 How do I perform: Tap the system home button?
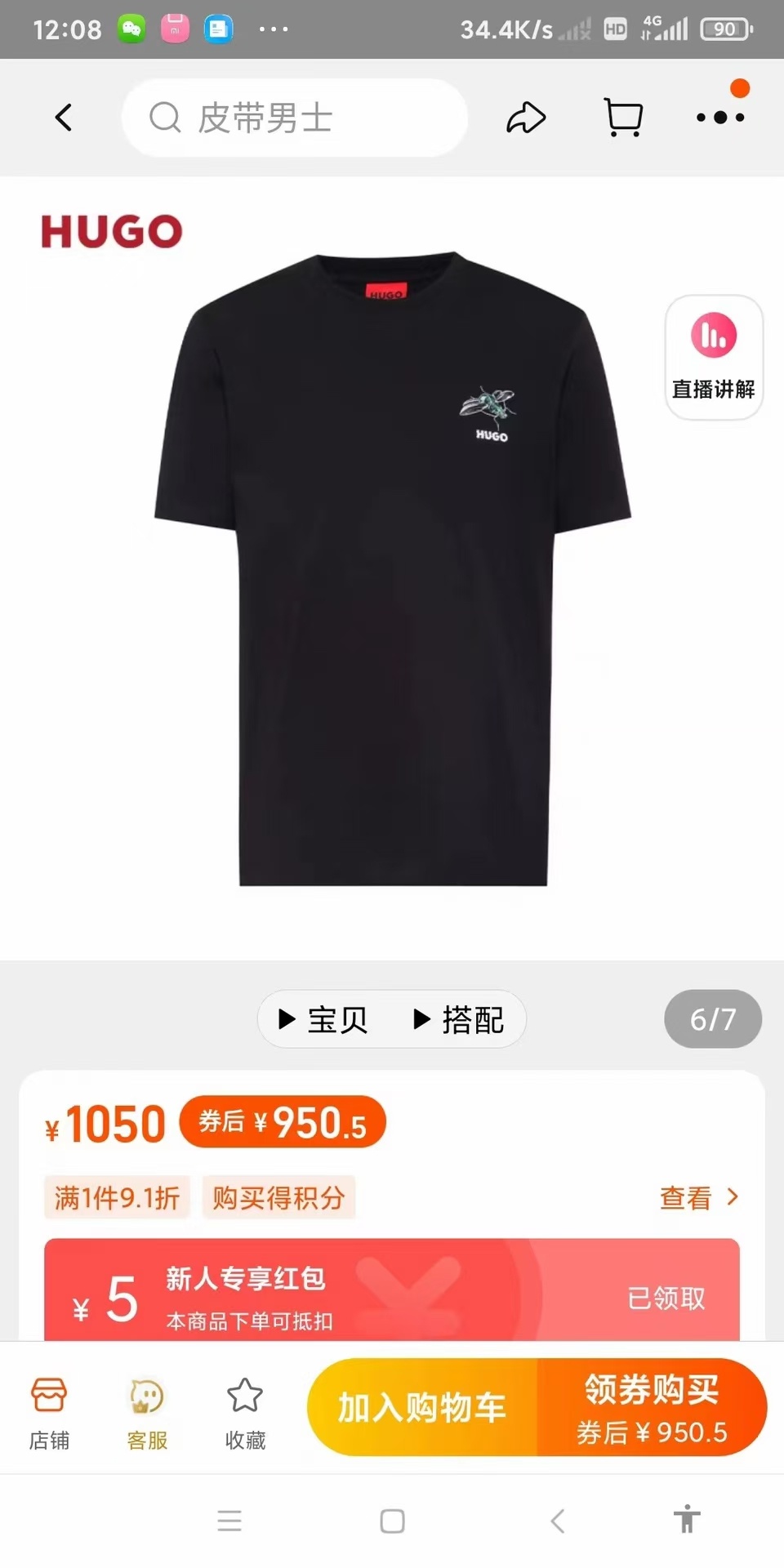point(392,1521)
